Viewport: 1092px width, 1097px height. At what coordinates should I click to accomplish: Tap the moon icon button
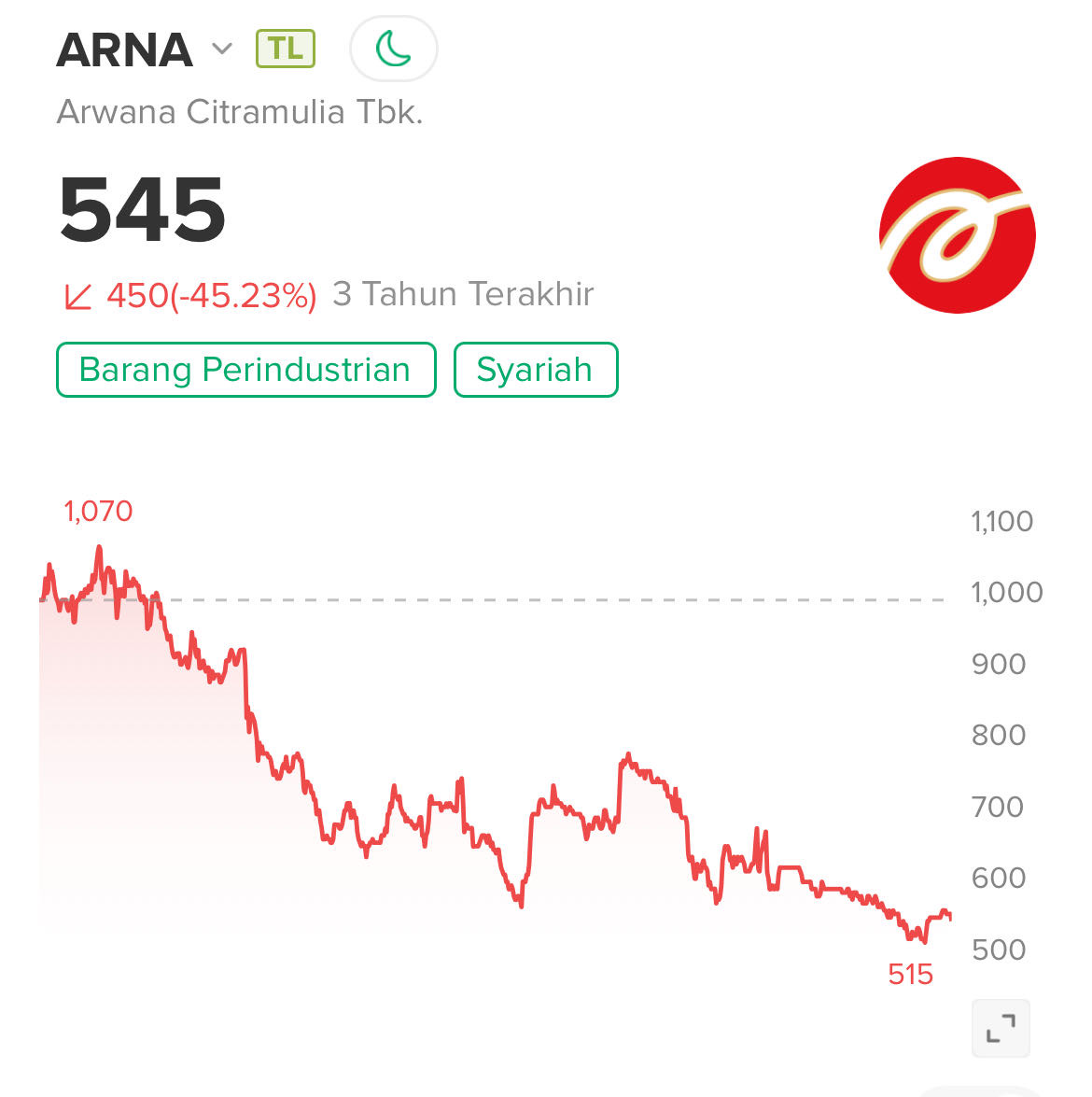pyautogui.click(x=393, y=49)
